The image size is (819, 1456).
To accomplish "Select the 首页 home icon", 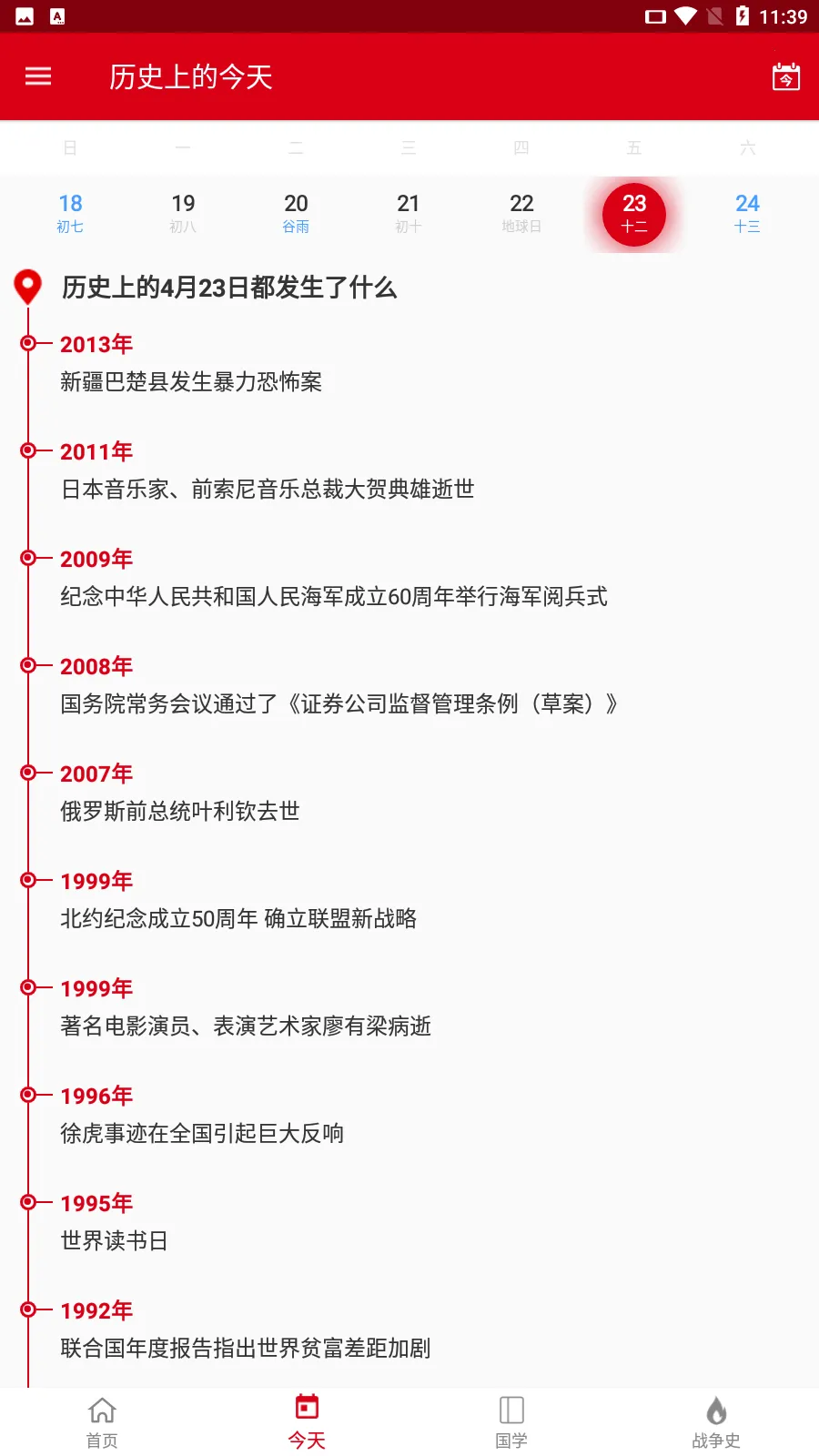I will pyautogui.click(x=101, y=1420).
